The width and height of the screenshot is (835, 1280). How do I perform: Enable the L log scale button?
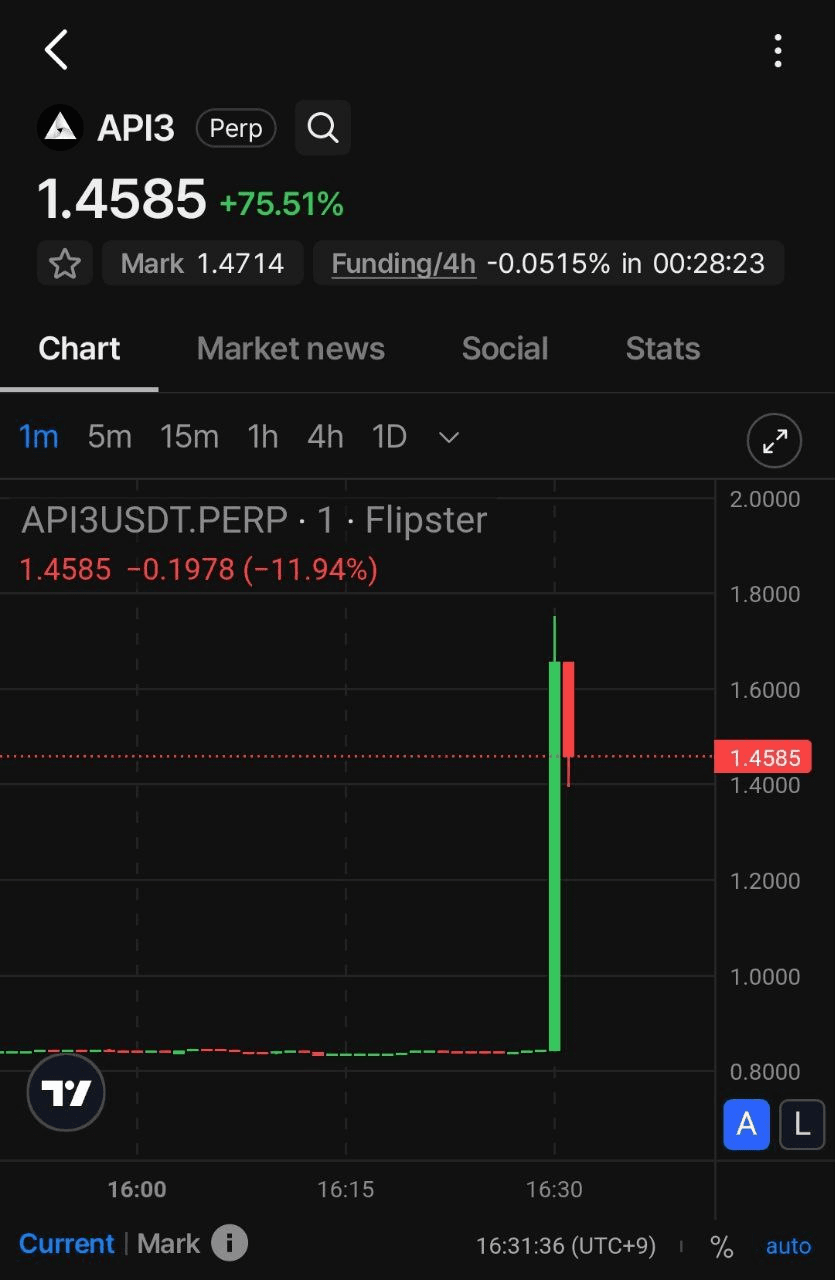coord(801,1124)
